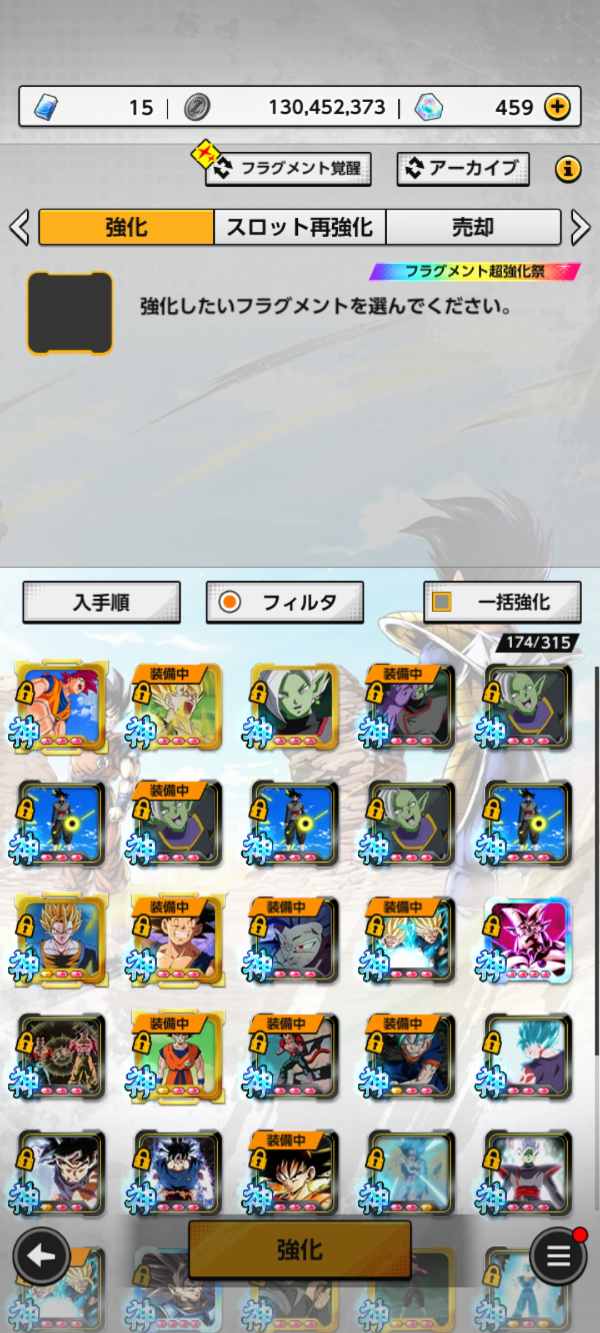Switch to the スロット再強化 tab

pos(300,227)
